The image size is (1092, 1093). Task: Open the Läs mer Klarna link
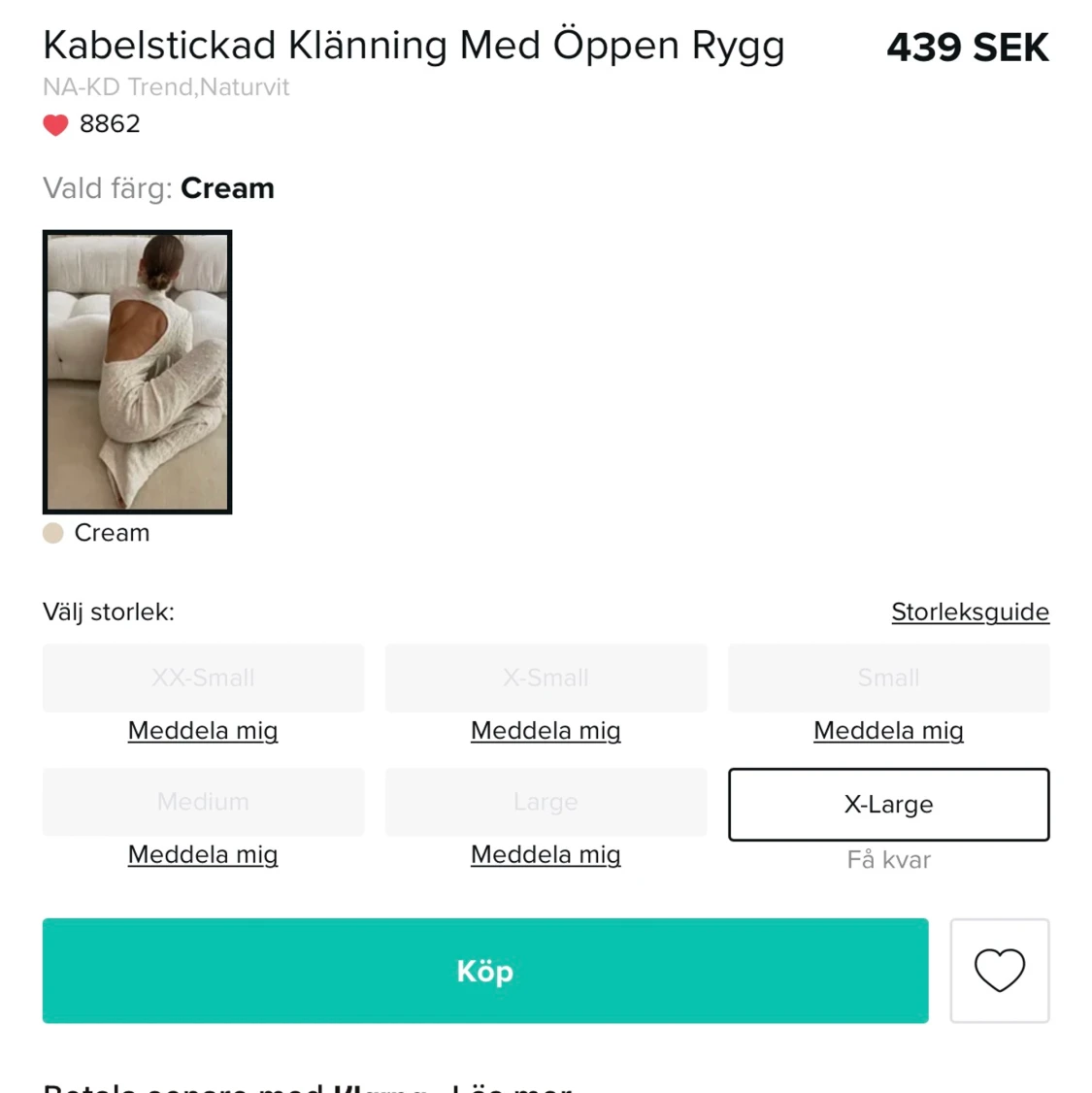(x=512, y=1088)
